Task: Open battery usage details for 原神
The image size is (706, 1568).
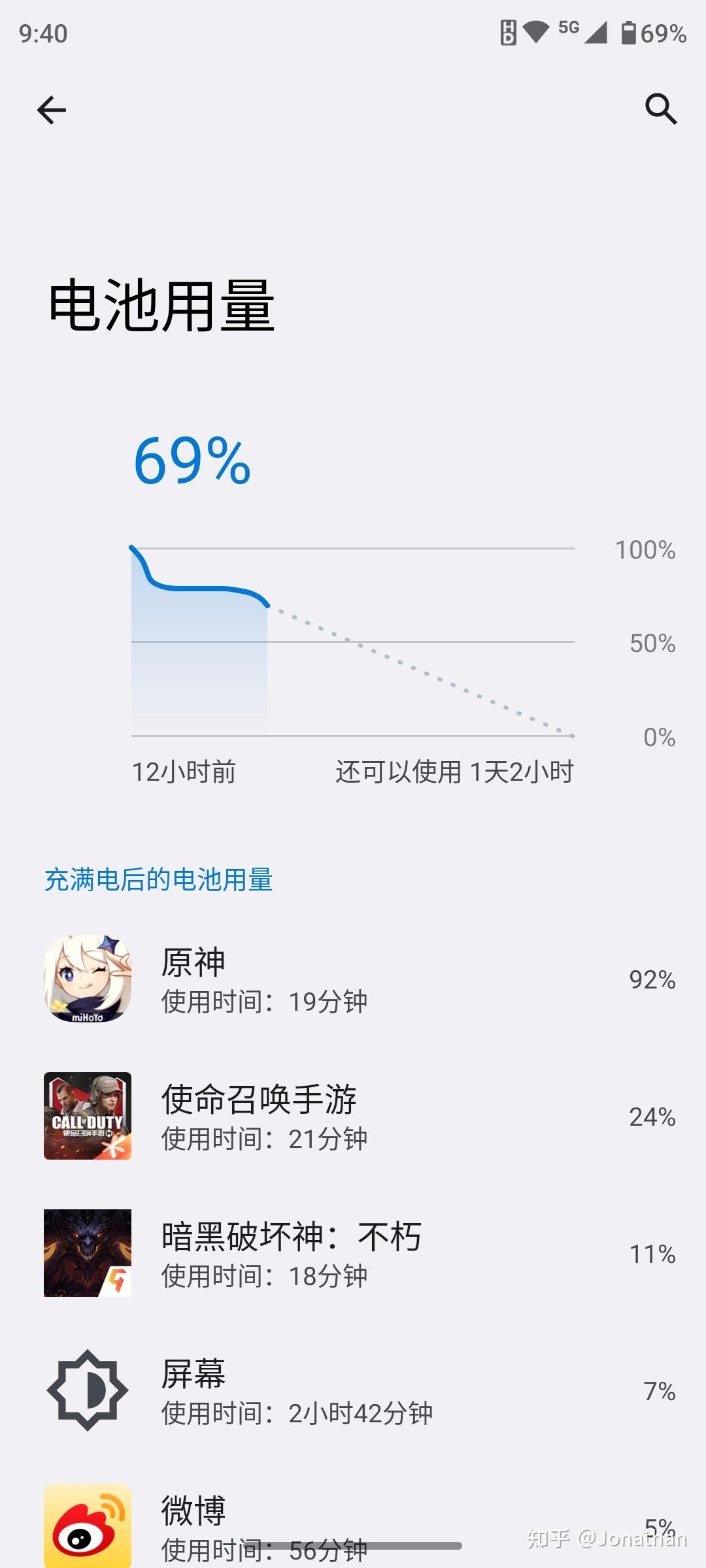Action: click(353, 979)
